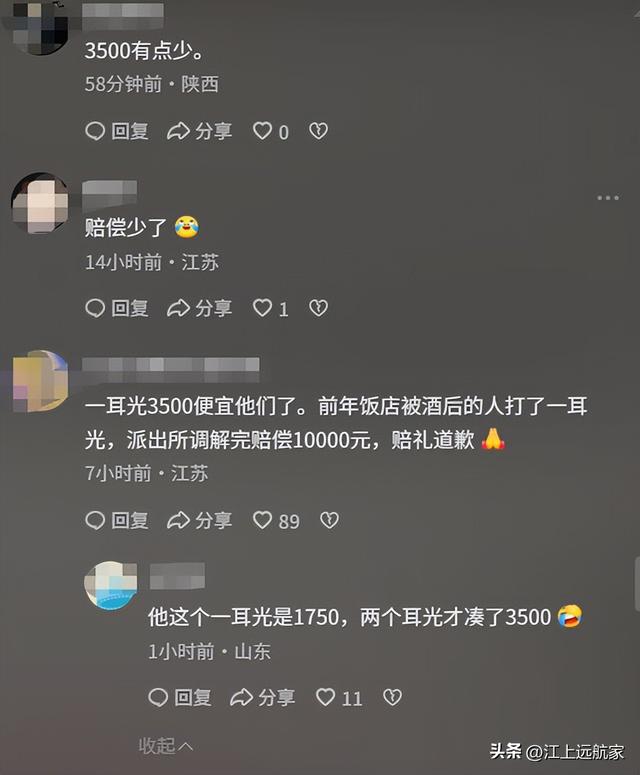Reply to the comment '3500有点少。'
This screenshot has height=775, width=640.
click(x=117, y=131)
